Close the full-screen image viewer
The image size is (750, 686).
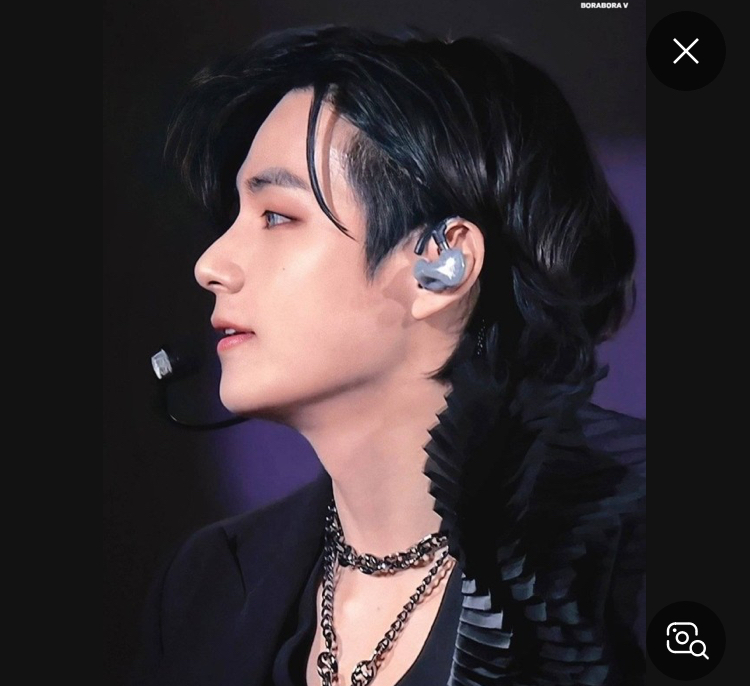click(686, 51)
